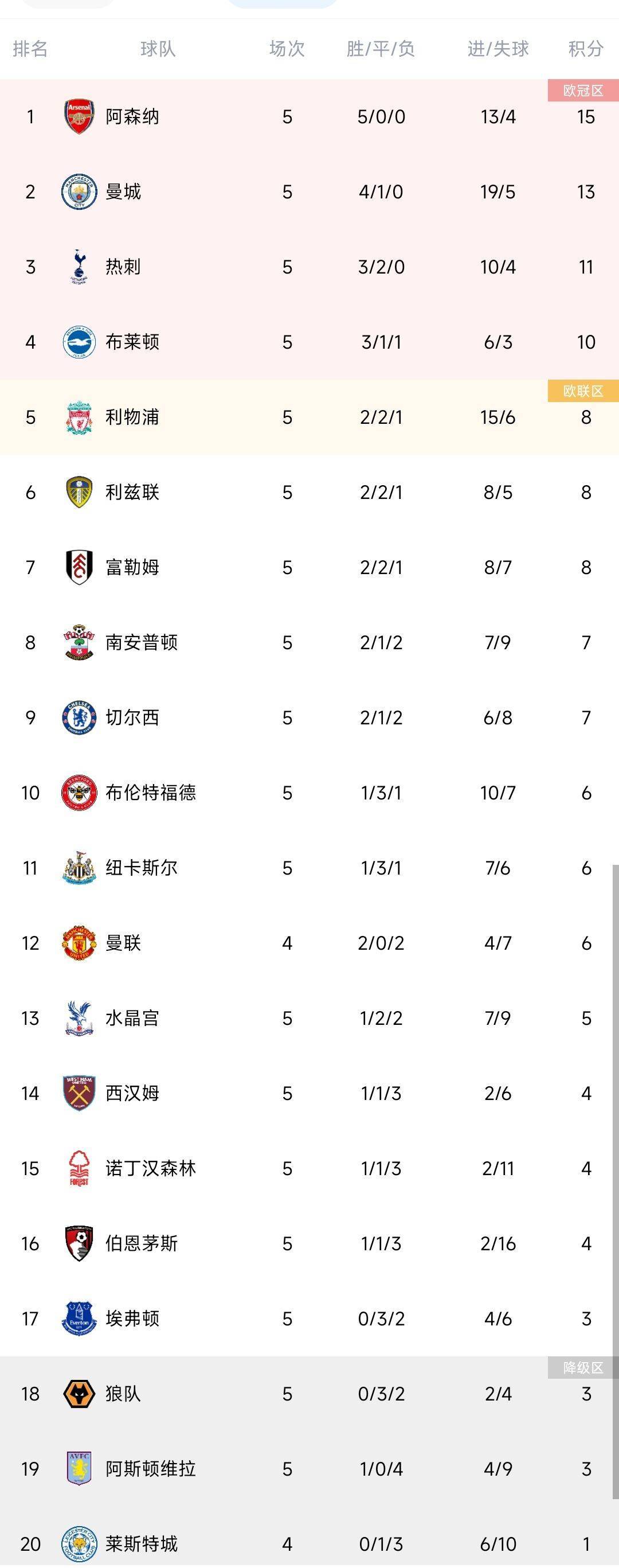Open Newcastle (纽卡斯尔) team row
This screenshot has width=619, height=1568.
[141, 867]
